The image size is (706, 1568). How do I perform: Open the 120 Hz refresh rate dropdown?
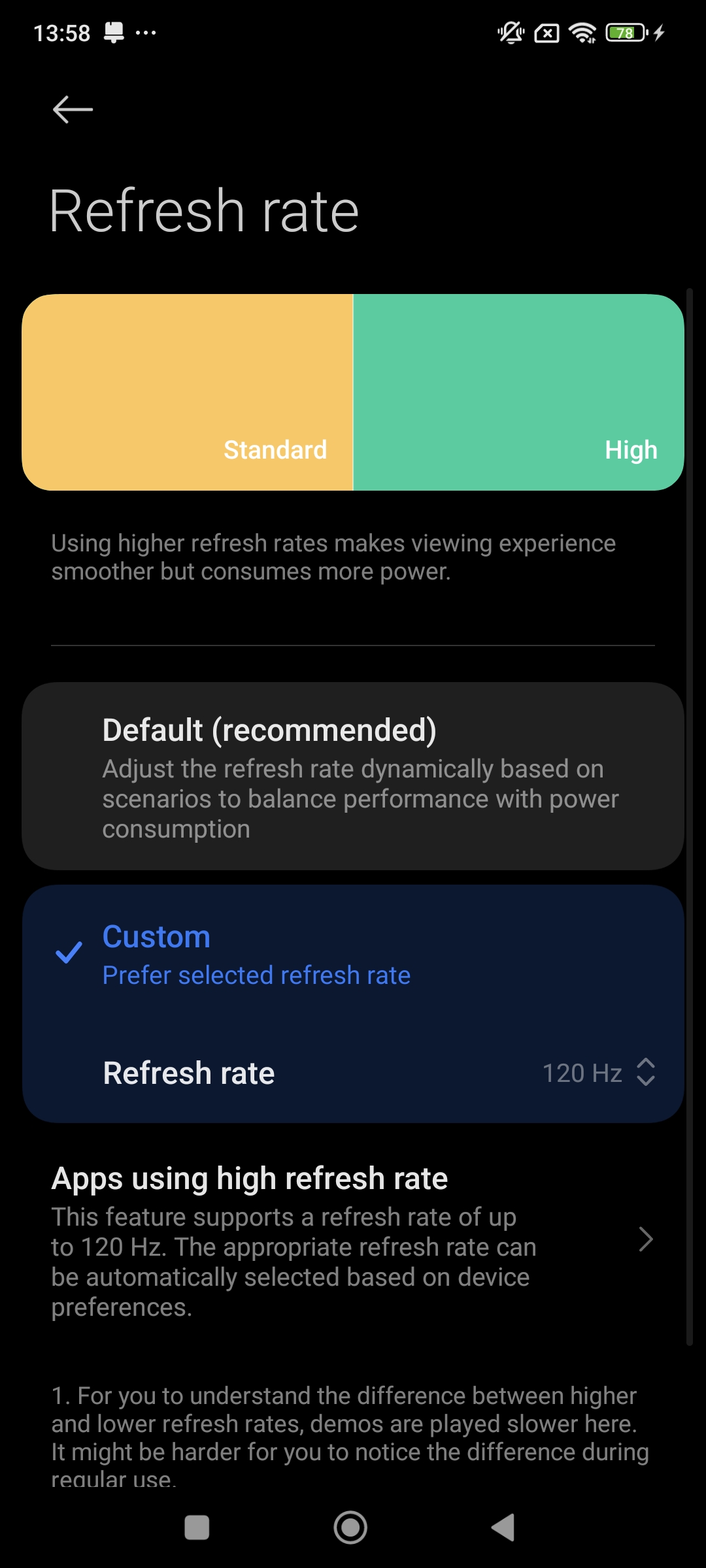[x=598, y=1073]
